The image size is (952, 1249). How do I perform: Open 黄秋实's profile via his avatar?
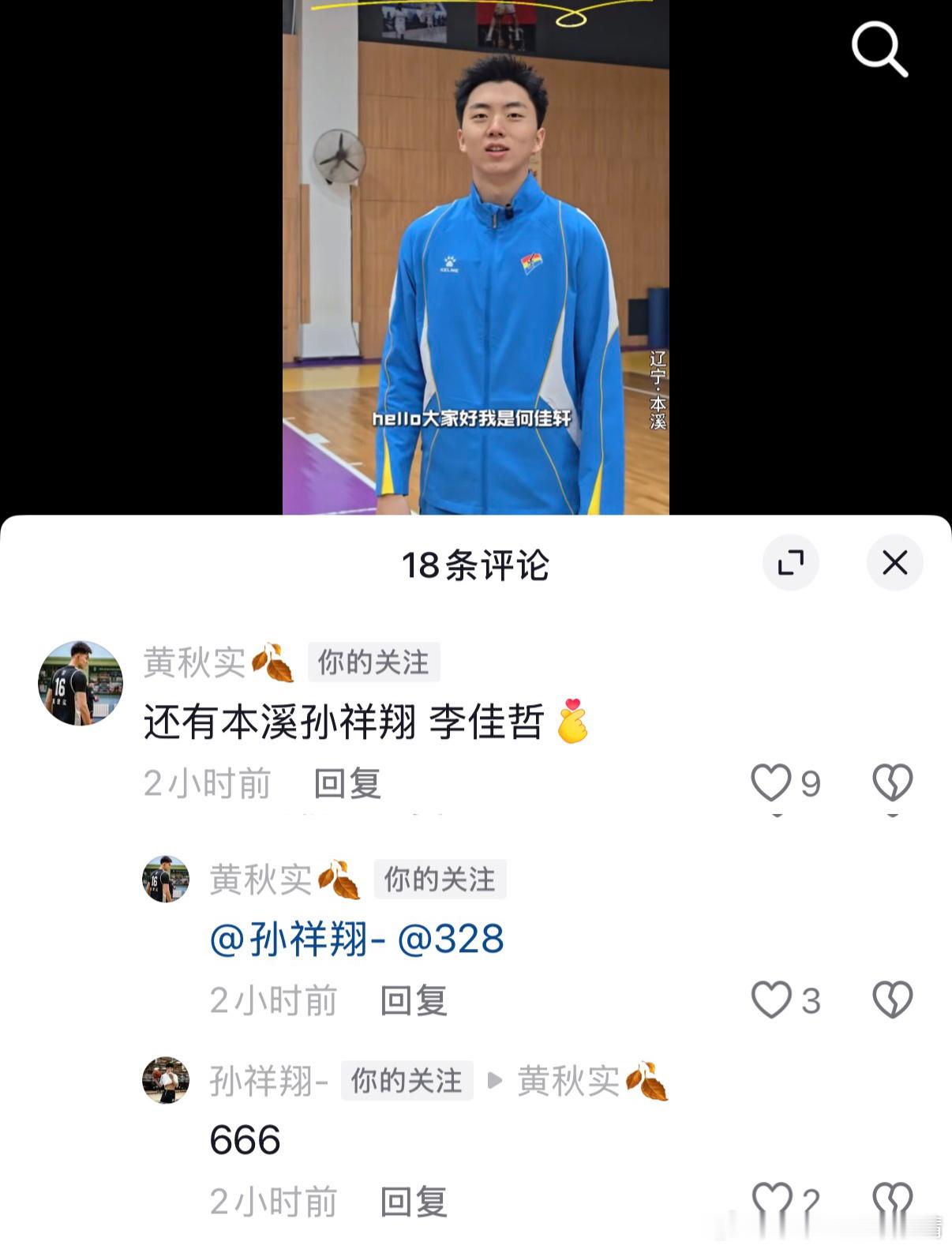79,681
